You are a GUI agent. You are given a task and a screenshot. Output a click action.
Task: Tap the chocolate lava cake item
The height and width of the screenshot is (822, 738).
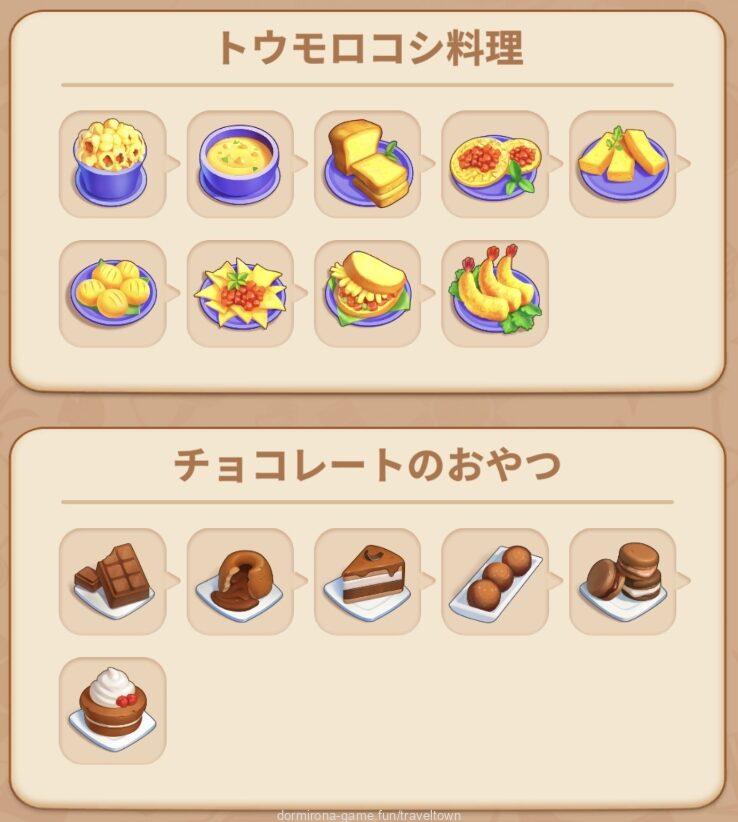[x=240, y=581]
